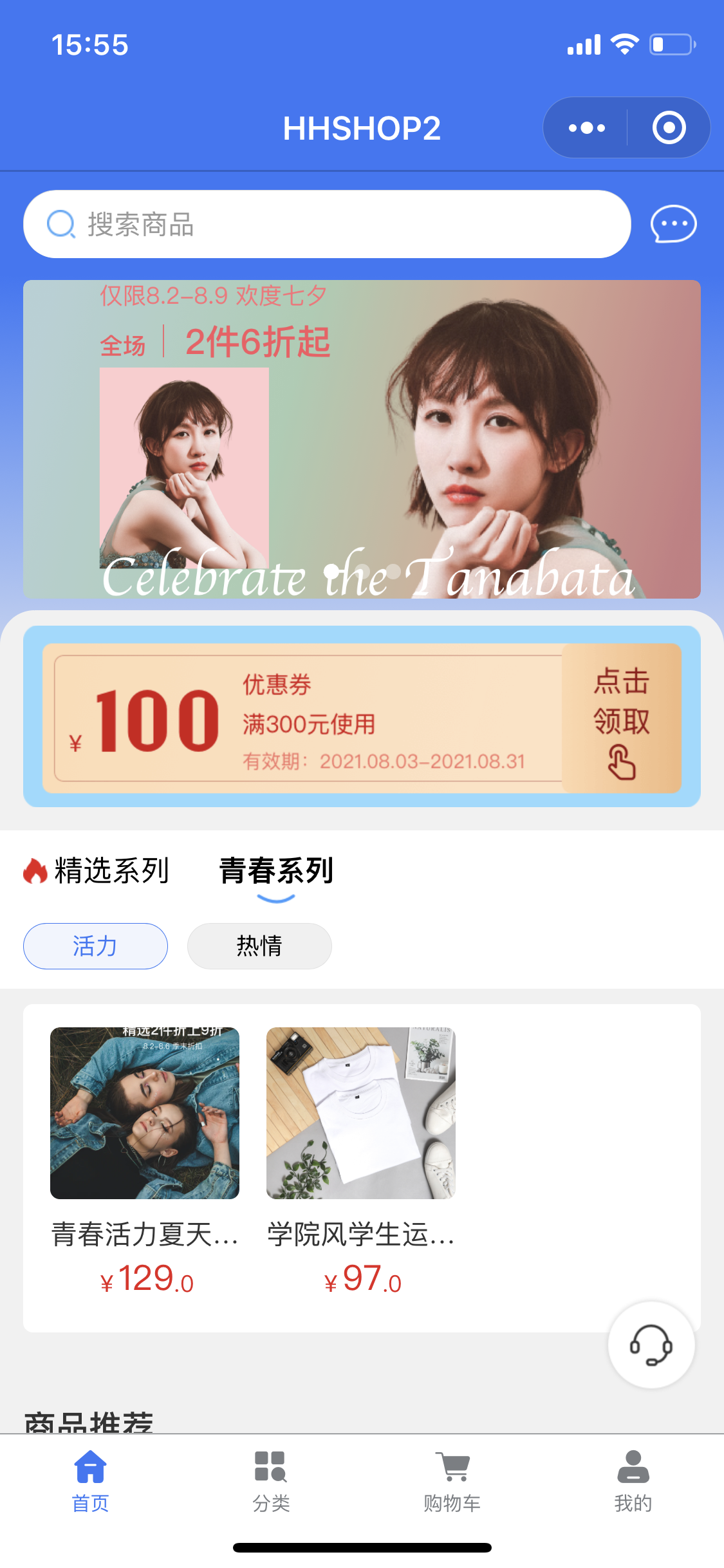This screenshot has width=724, height=1568.
Task: Open the message bubble icon
Action: click(673, 224)
